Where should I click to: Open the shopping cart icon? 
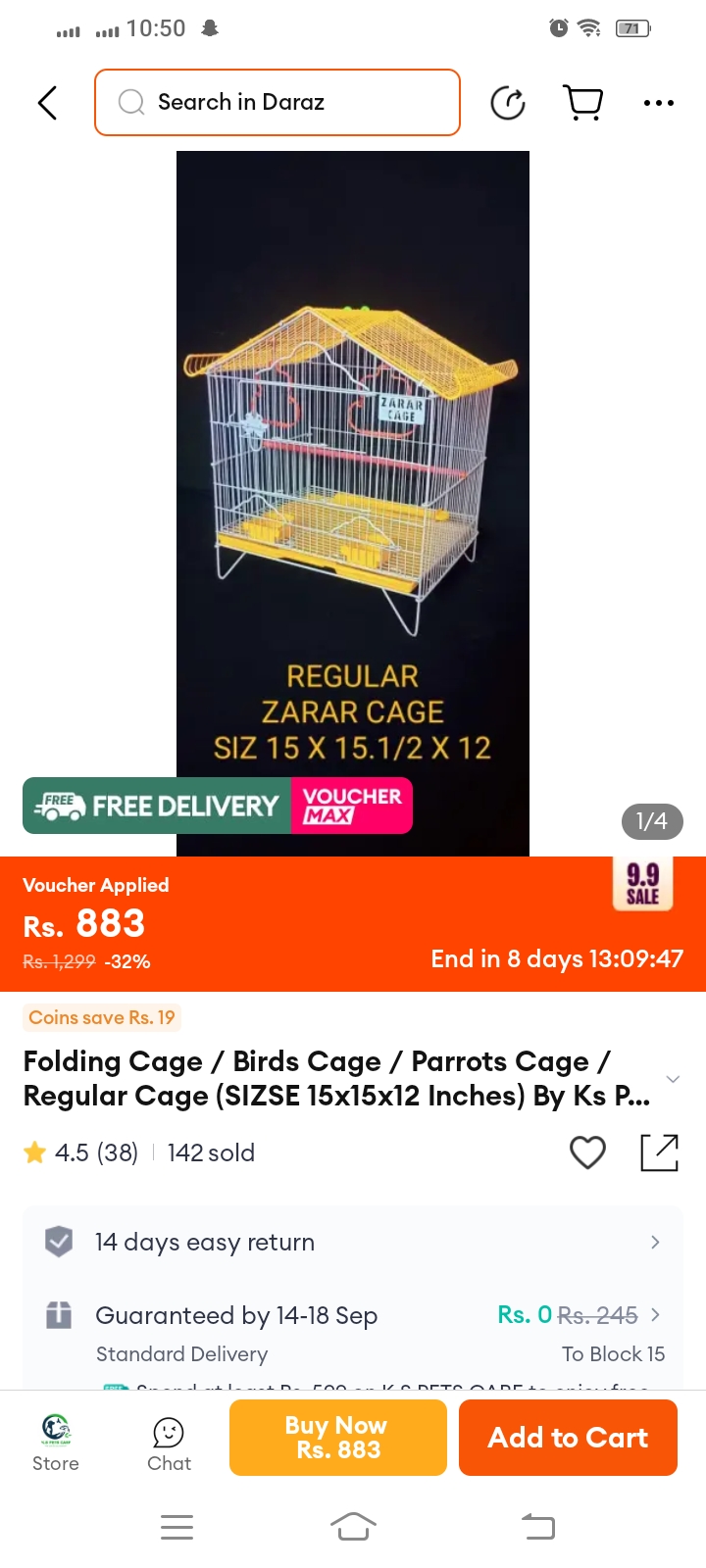tap(583, 102)
